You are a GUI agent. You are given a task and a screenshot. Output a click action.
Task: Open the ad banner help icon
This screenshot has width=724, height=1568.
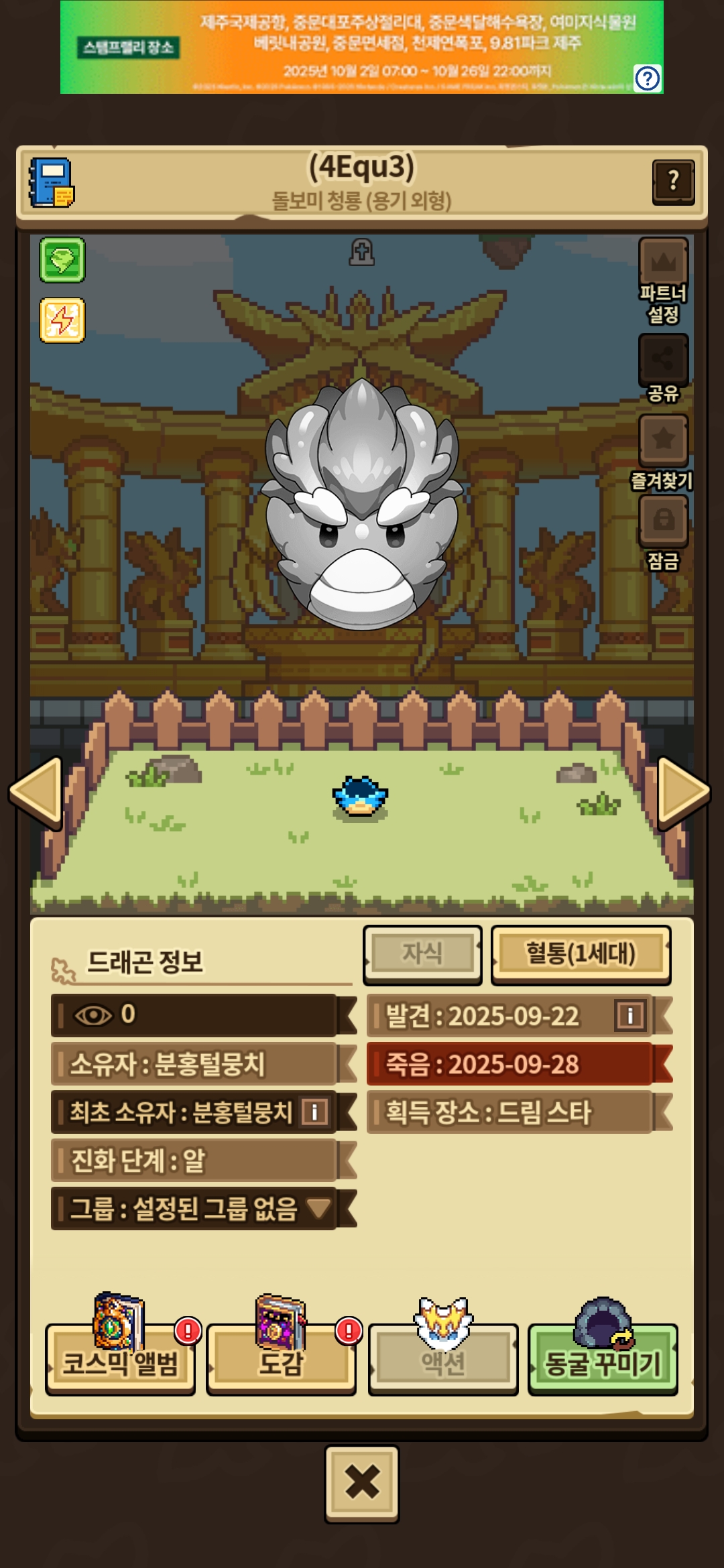[x=647, y=78]
